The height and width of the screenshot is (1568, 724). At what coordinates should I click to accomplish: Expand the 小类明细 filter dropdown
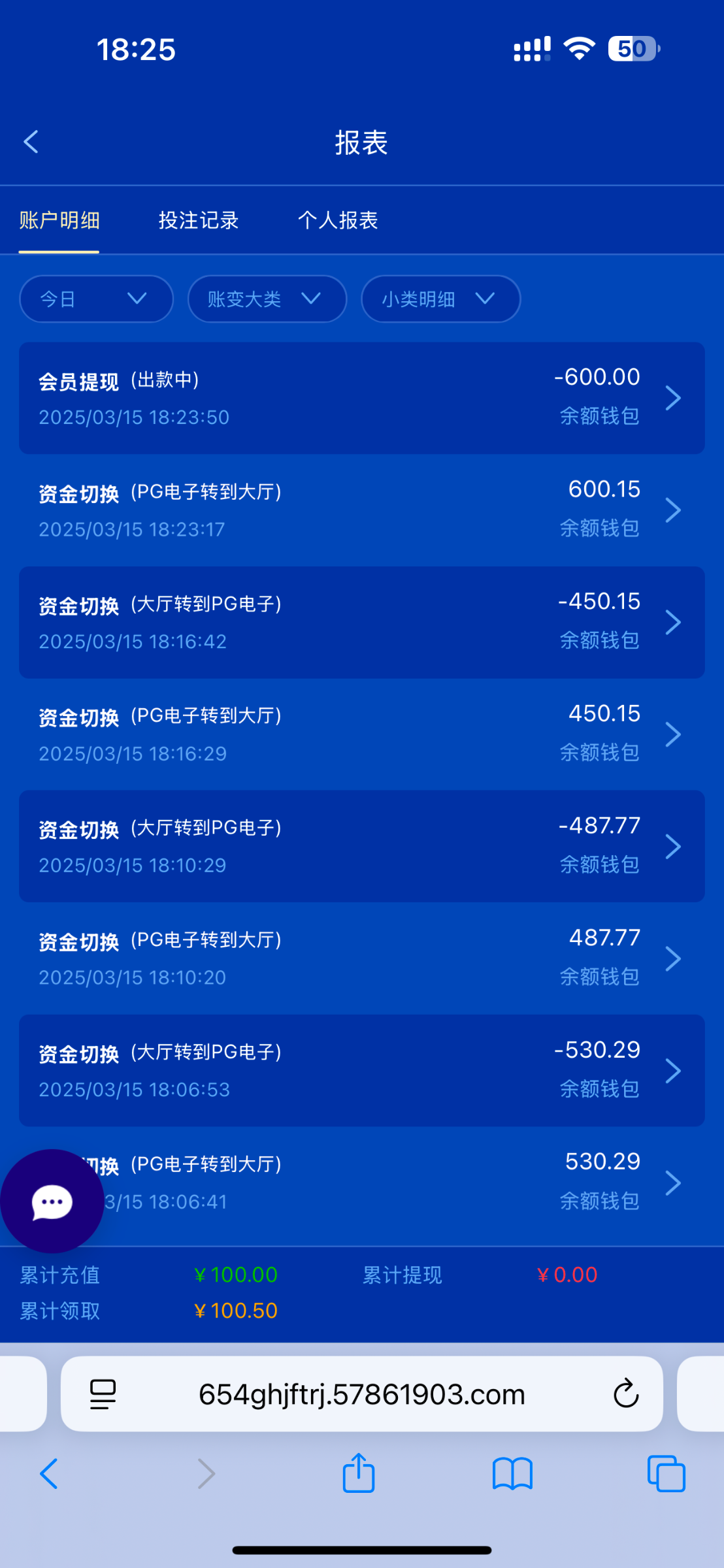tap(441, 299)
